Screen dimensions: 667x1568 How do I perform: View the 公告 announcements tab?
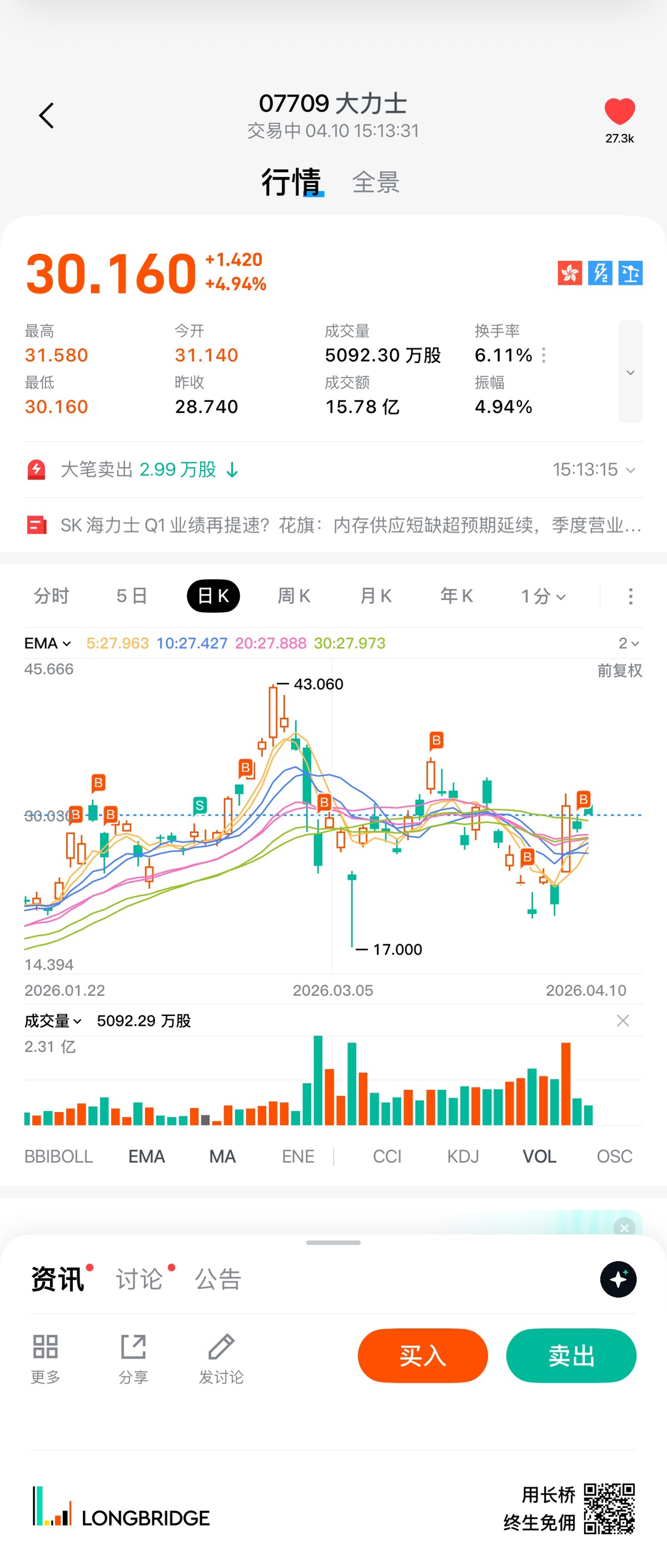click(x=218, y=1279)
